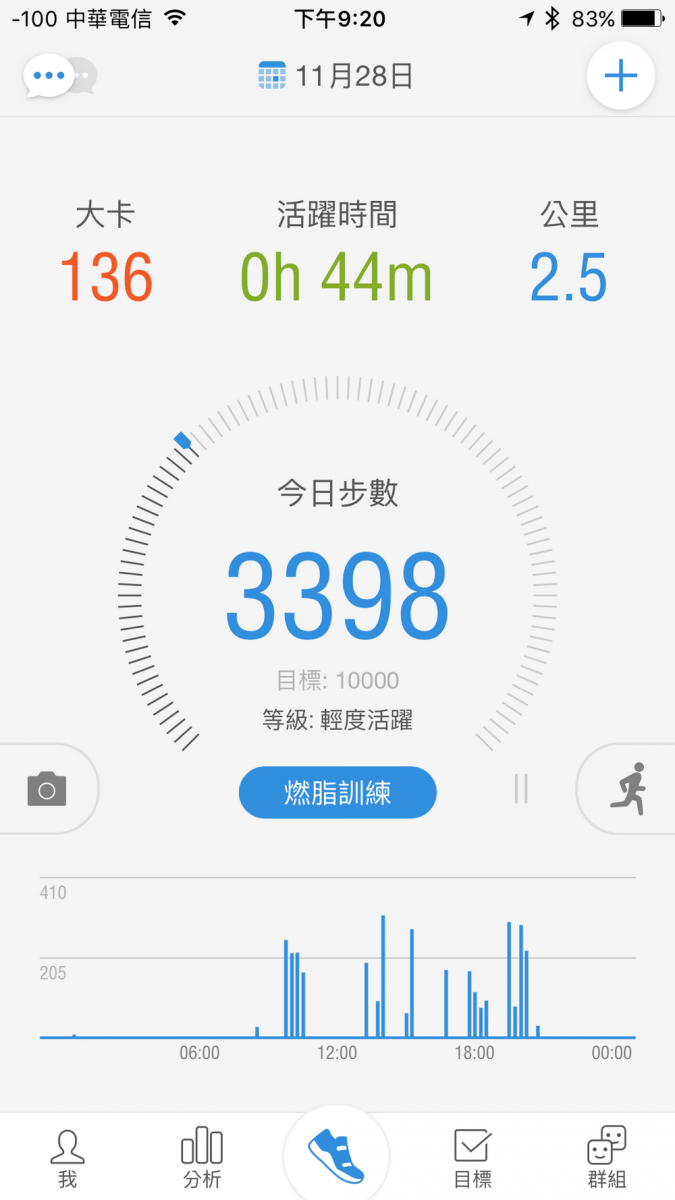The width and height of the screenshot is (675, 1200).
Task: Start a run with the runner button
Action: 629,789
